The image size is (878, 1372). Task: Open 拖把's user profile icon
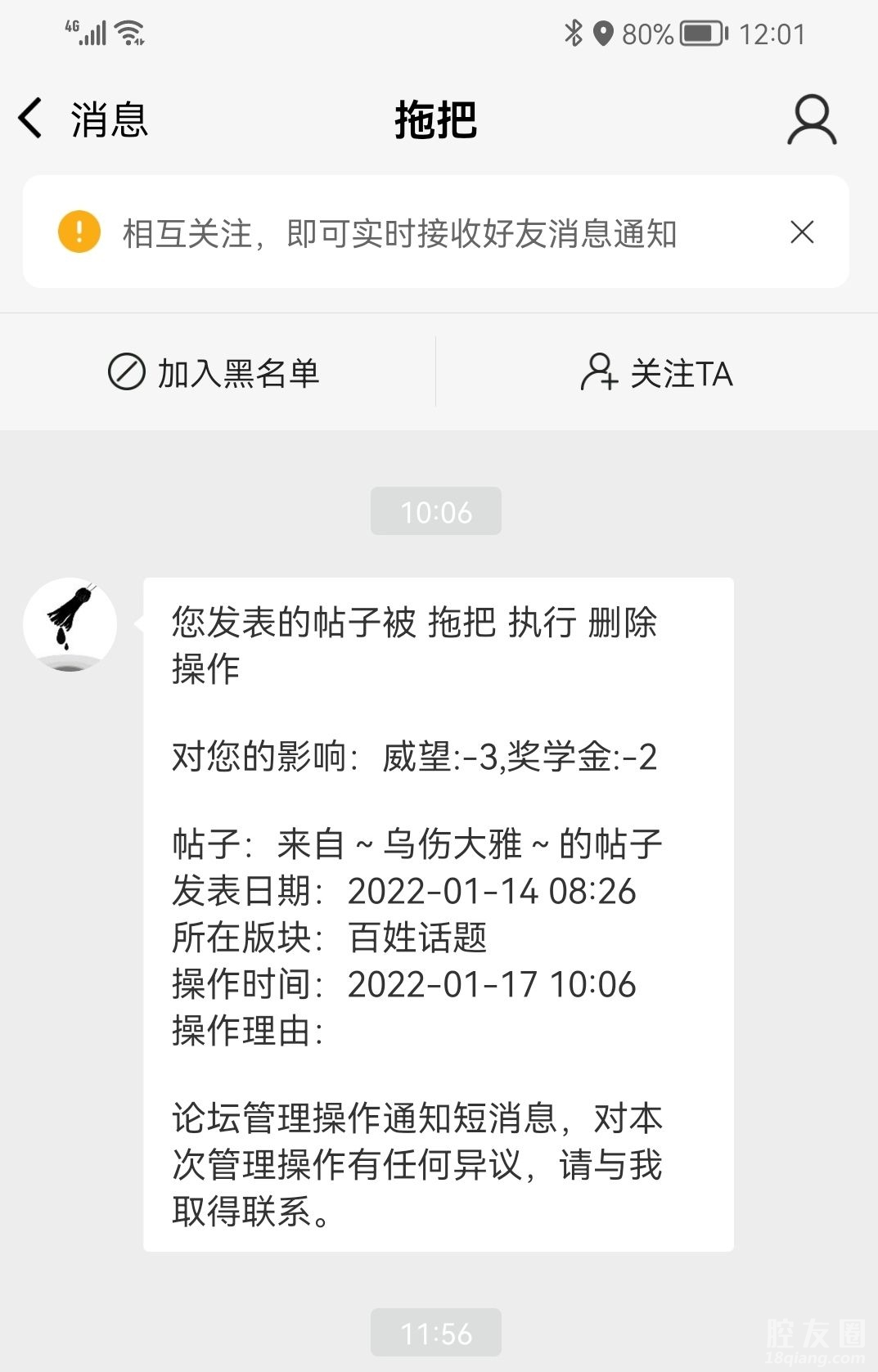[x=811, y=119]
